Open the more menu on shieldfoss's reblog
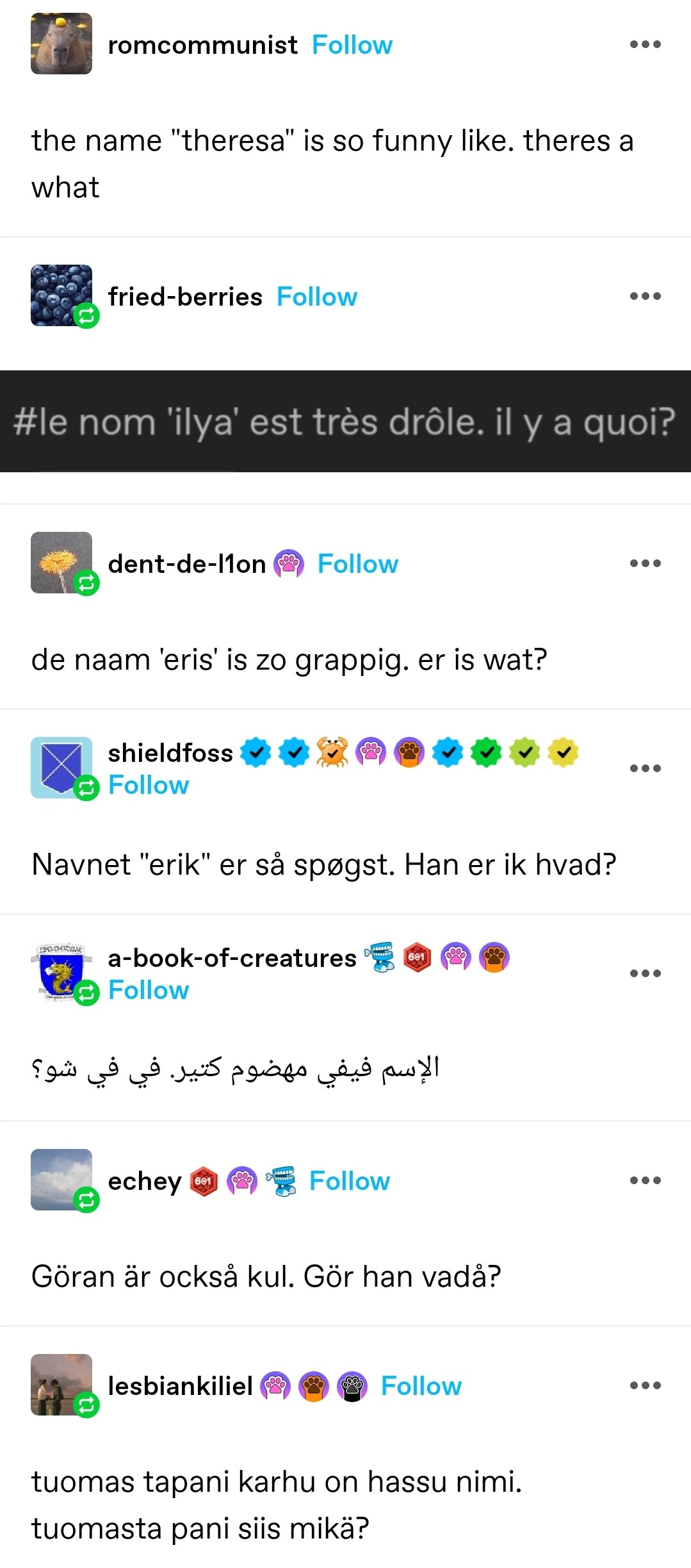The height and width of the screenshot is (1568, 691). [x=645, y=768]
